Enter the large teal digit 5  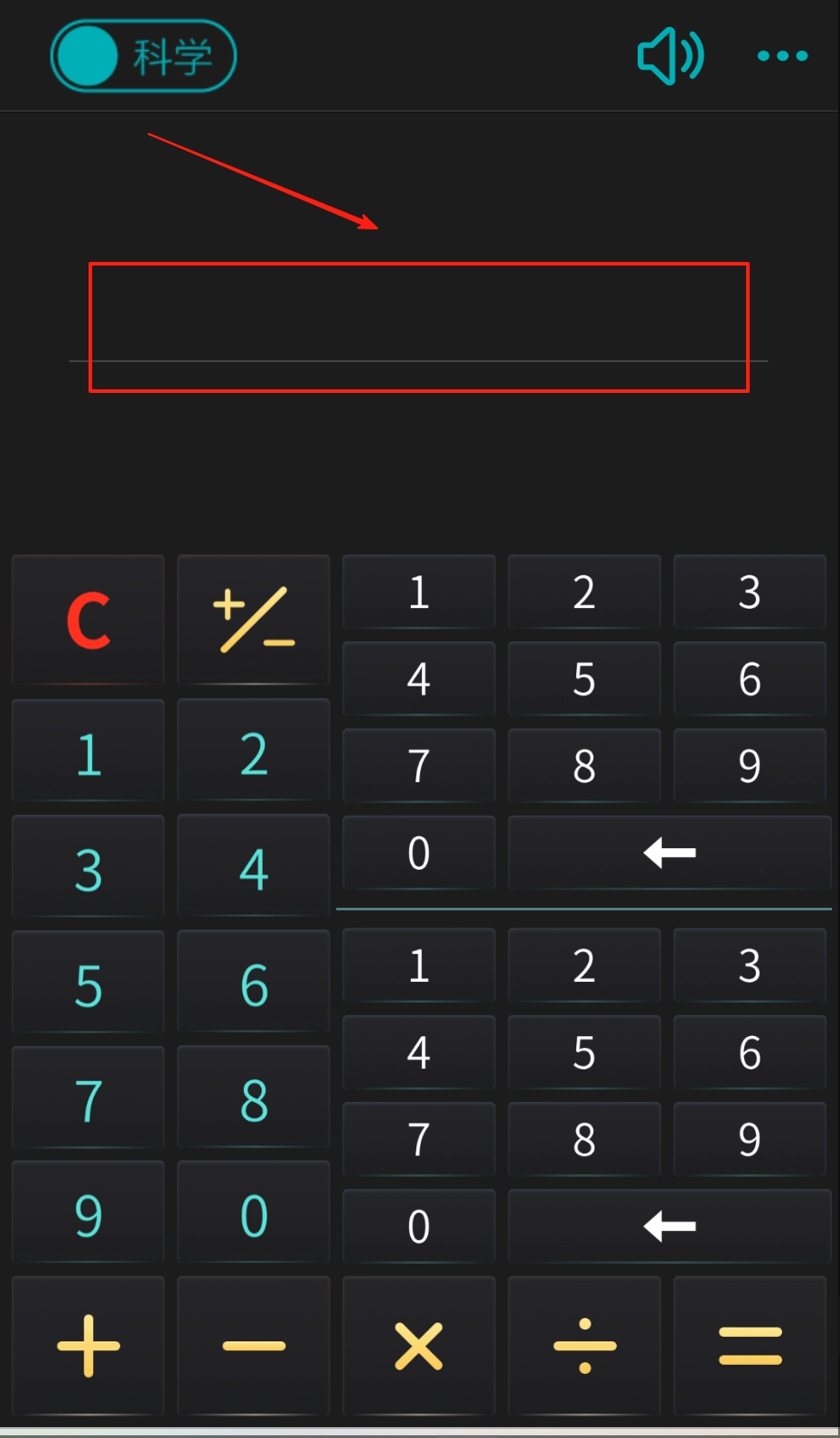point(89,985)
